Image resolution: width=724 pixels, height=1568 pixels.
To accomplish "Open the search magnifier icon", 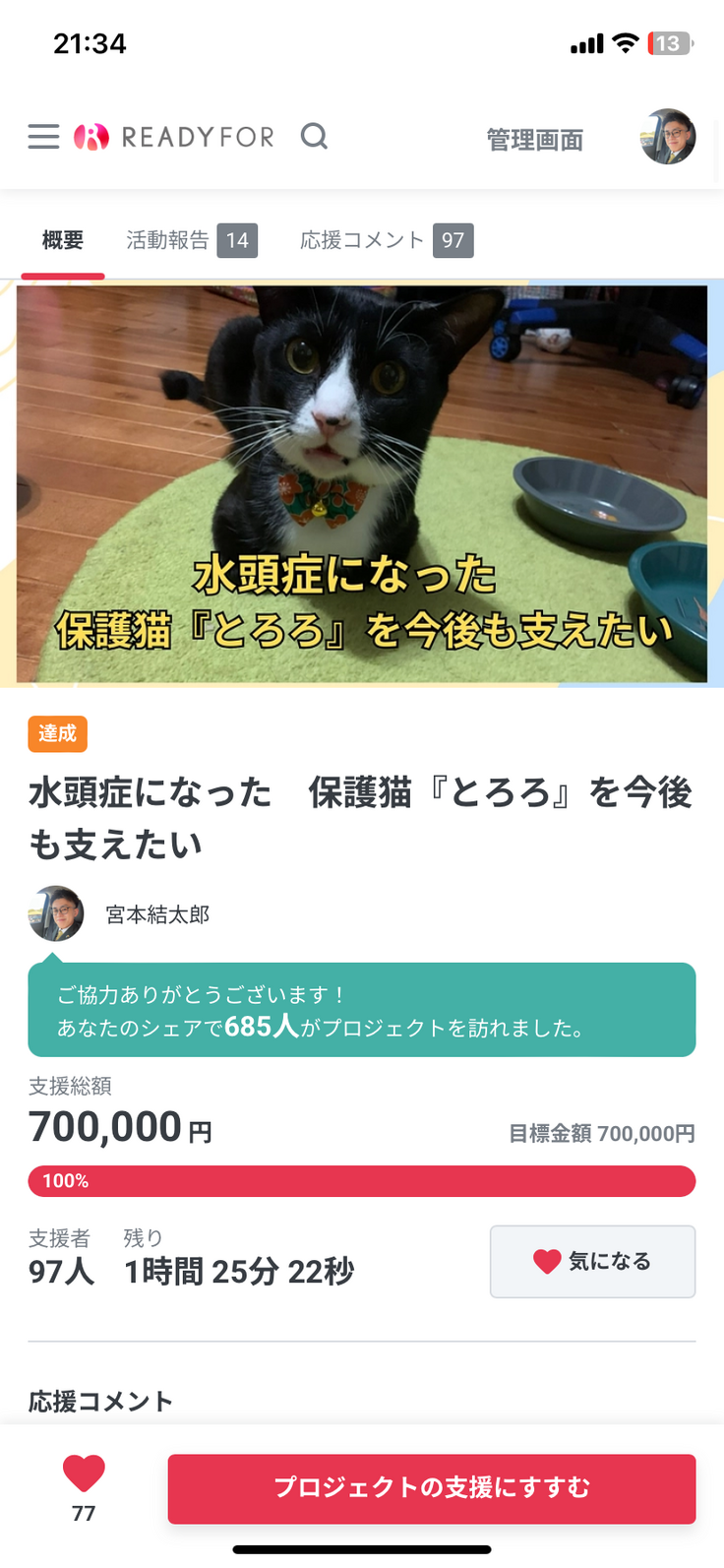I will click(x=314, y=136).
